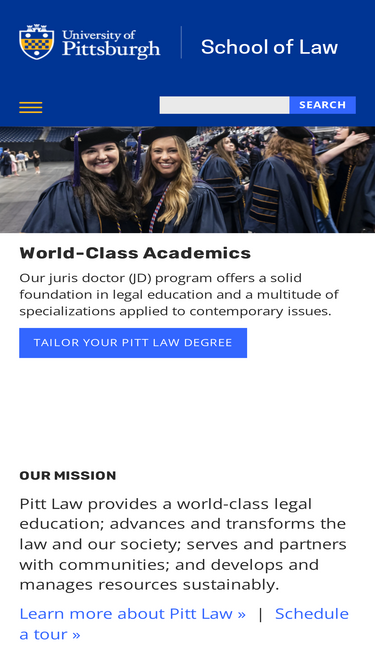Open the University of Pittsburgh logo link
This screenshot has height=667, width=375.
pyautogui.click(x=90, y=42)
